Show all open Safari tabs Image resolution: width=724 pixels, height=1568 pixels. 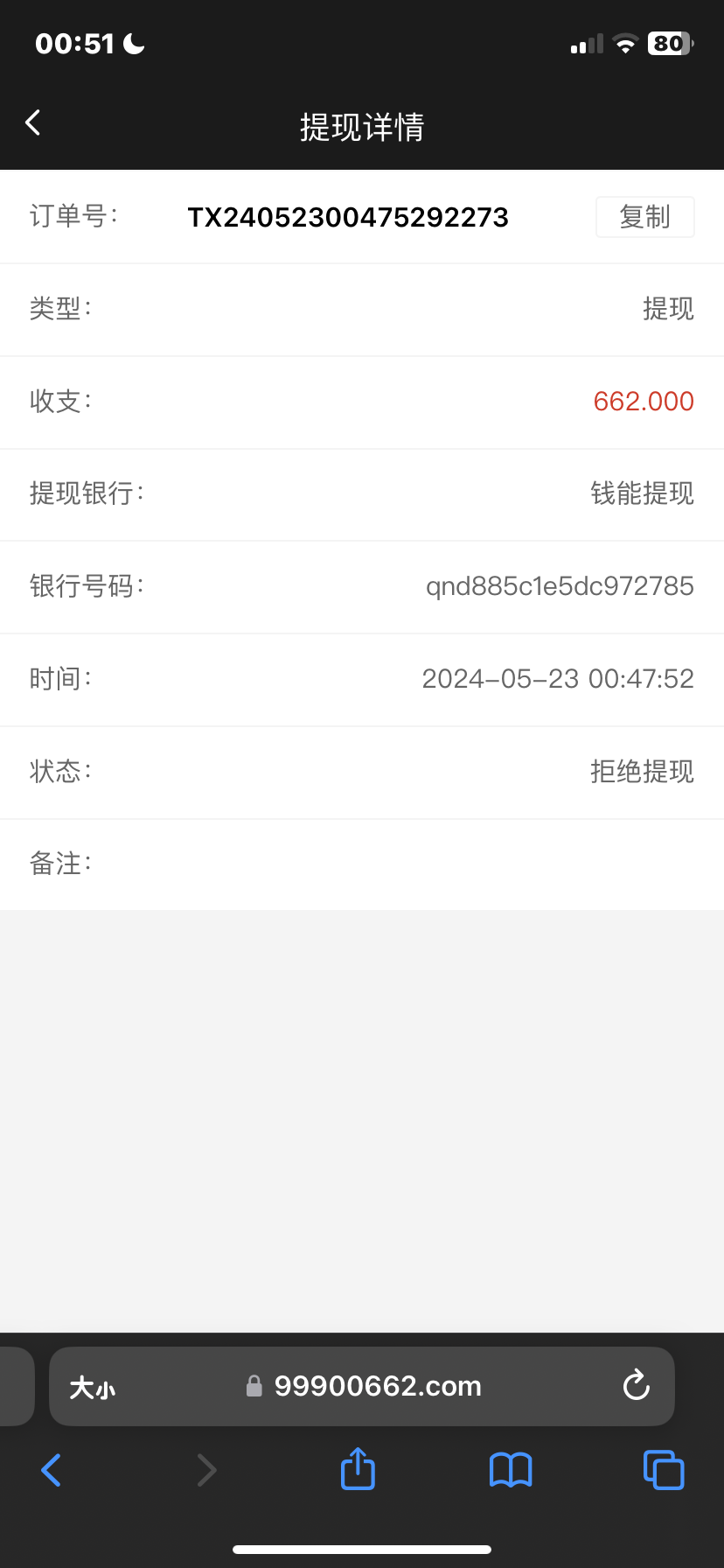point(664,1470)
